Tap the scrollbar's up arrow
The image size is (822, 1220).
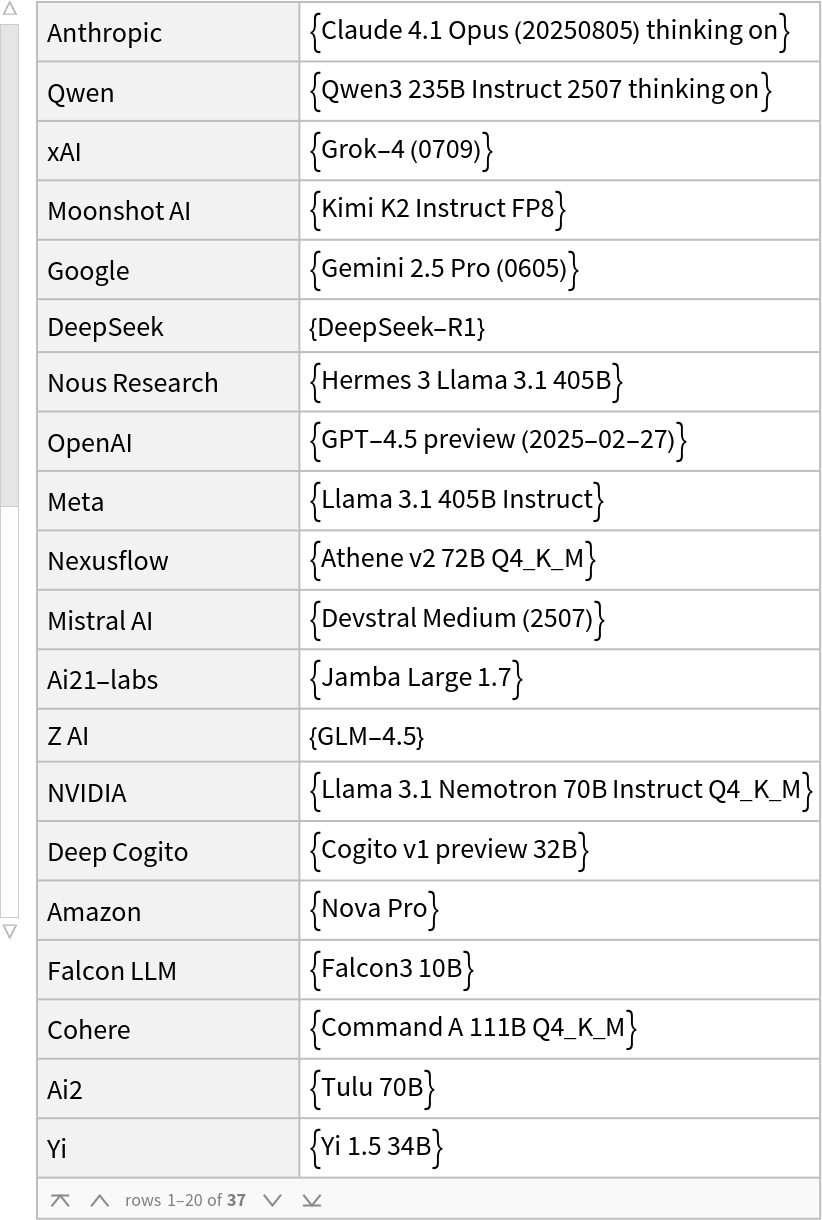pos(10,9)
